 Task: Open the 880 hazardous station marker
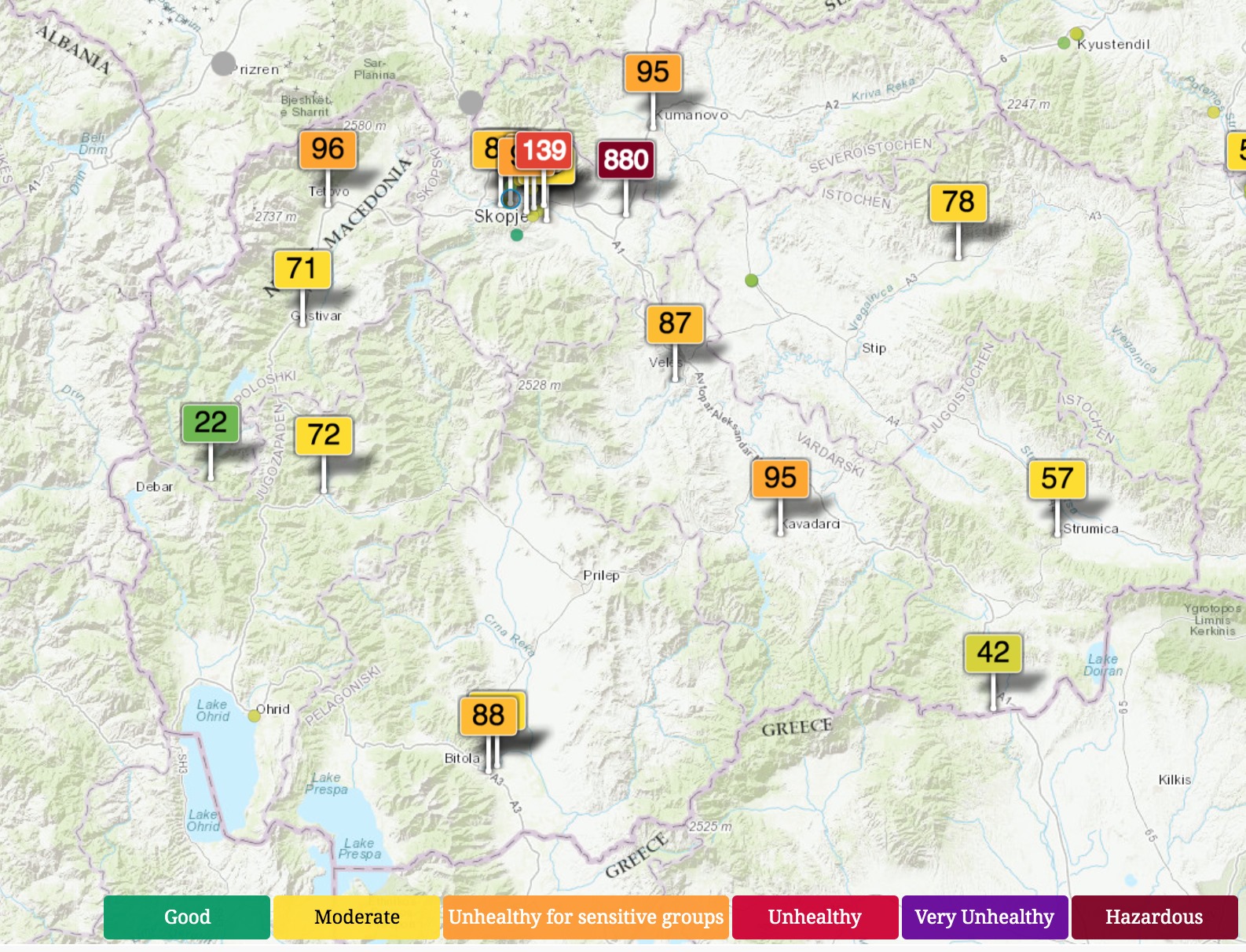click(x=625, y=160)
